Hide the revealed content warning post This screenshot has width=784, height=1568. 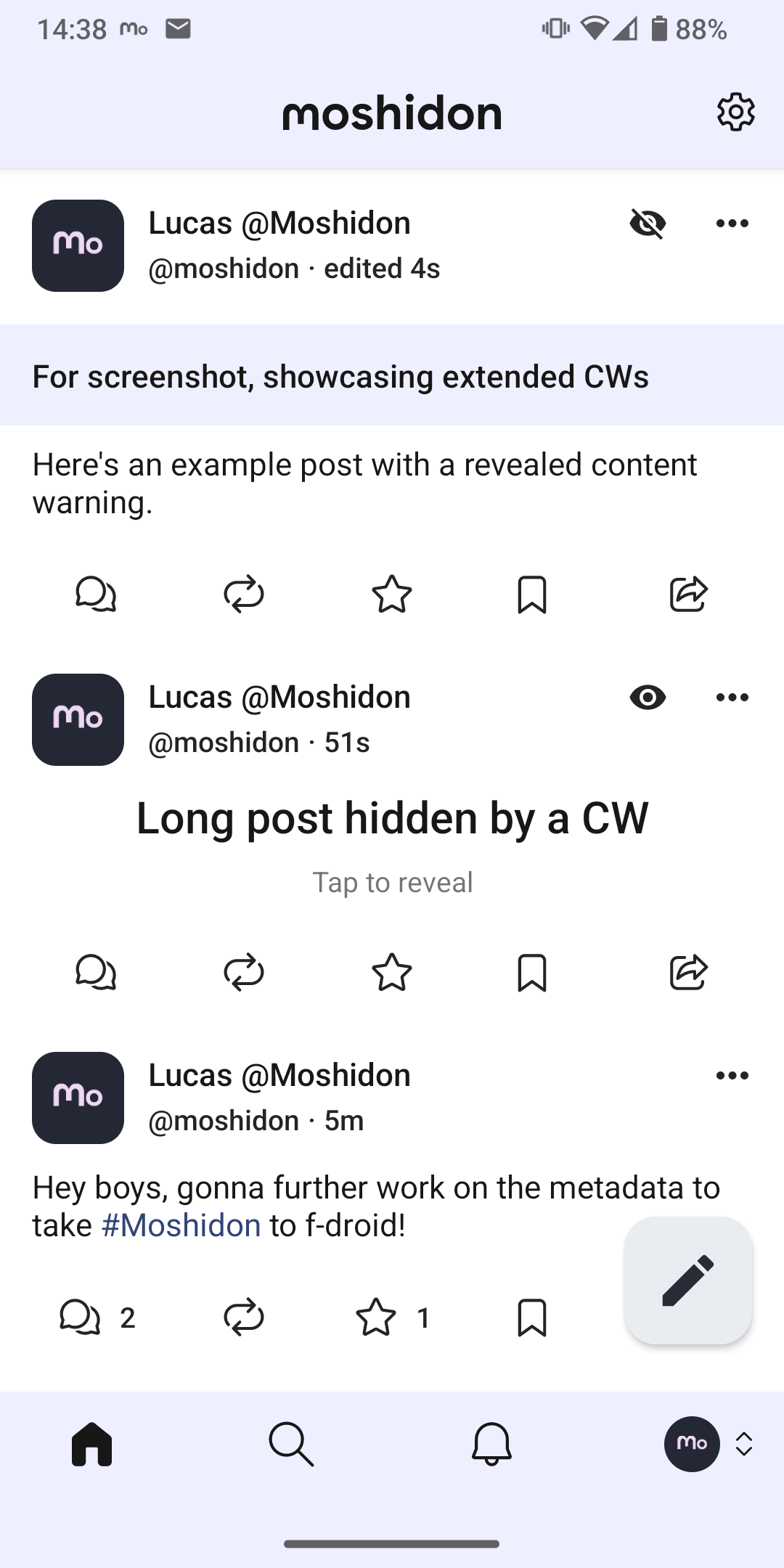coord(648,223)
